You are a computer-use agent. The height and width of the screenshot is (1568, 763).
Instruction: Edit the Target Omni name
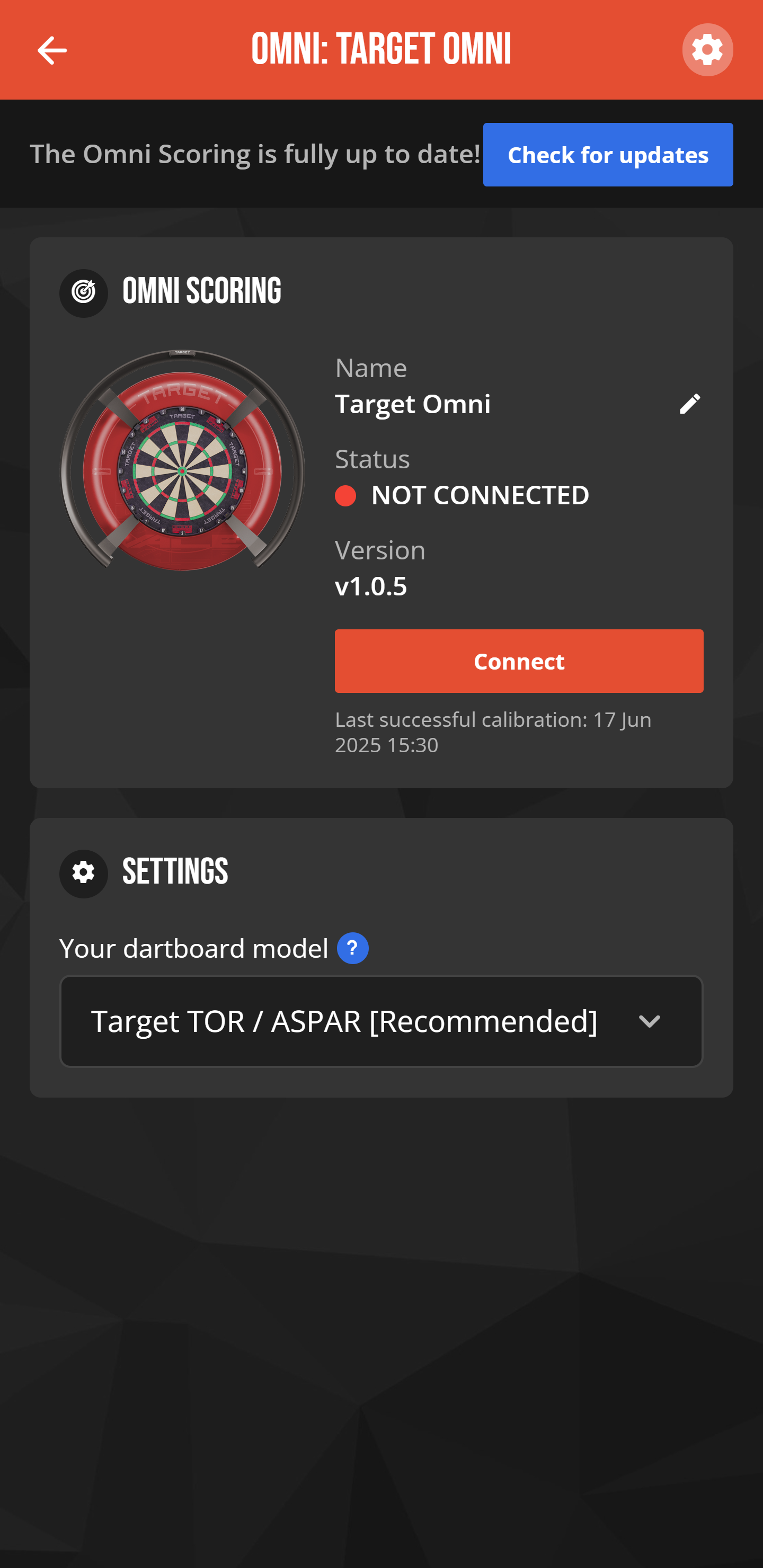tap(689, 404)
